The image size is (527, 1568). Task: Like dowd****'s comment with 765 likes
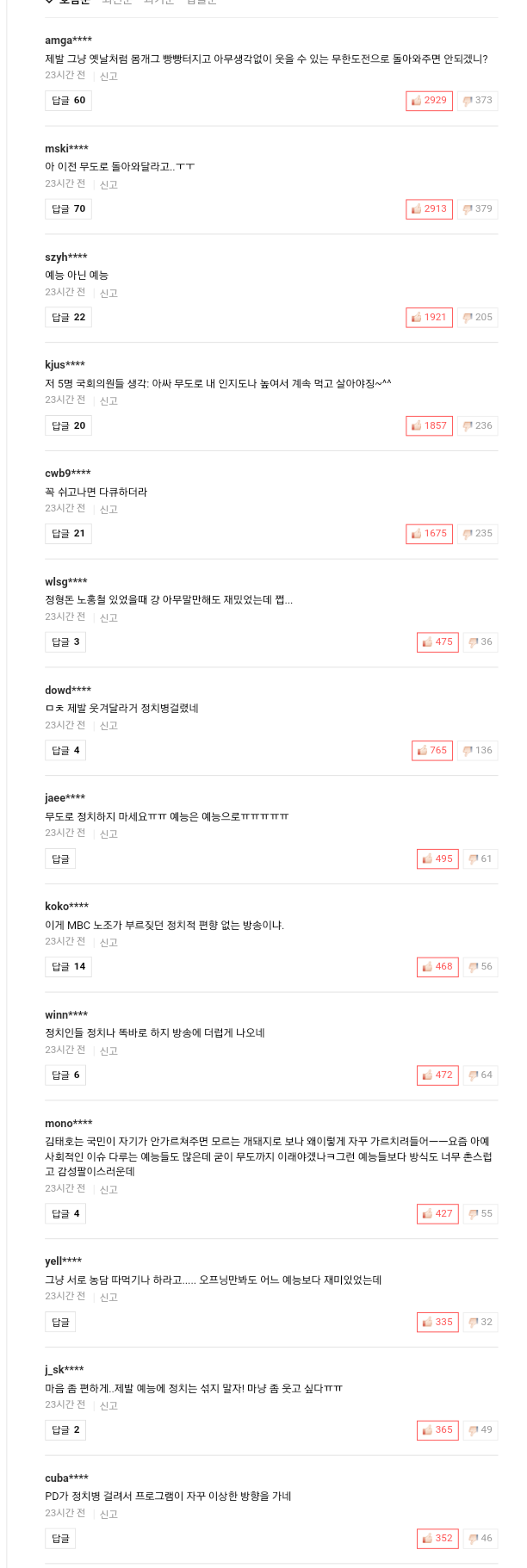click(x=432, y=751)
